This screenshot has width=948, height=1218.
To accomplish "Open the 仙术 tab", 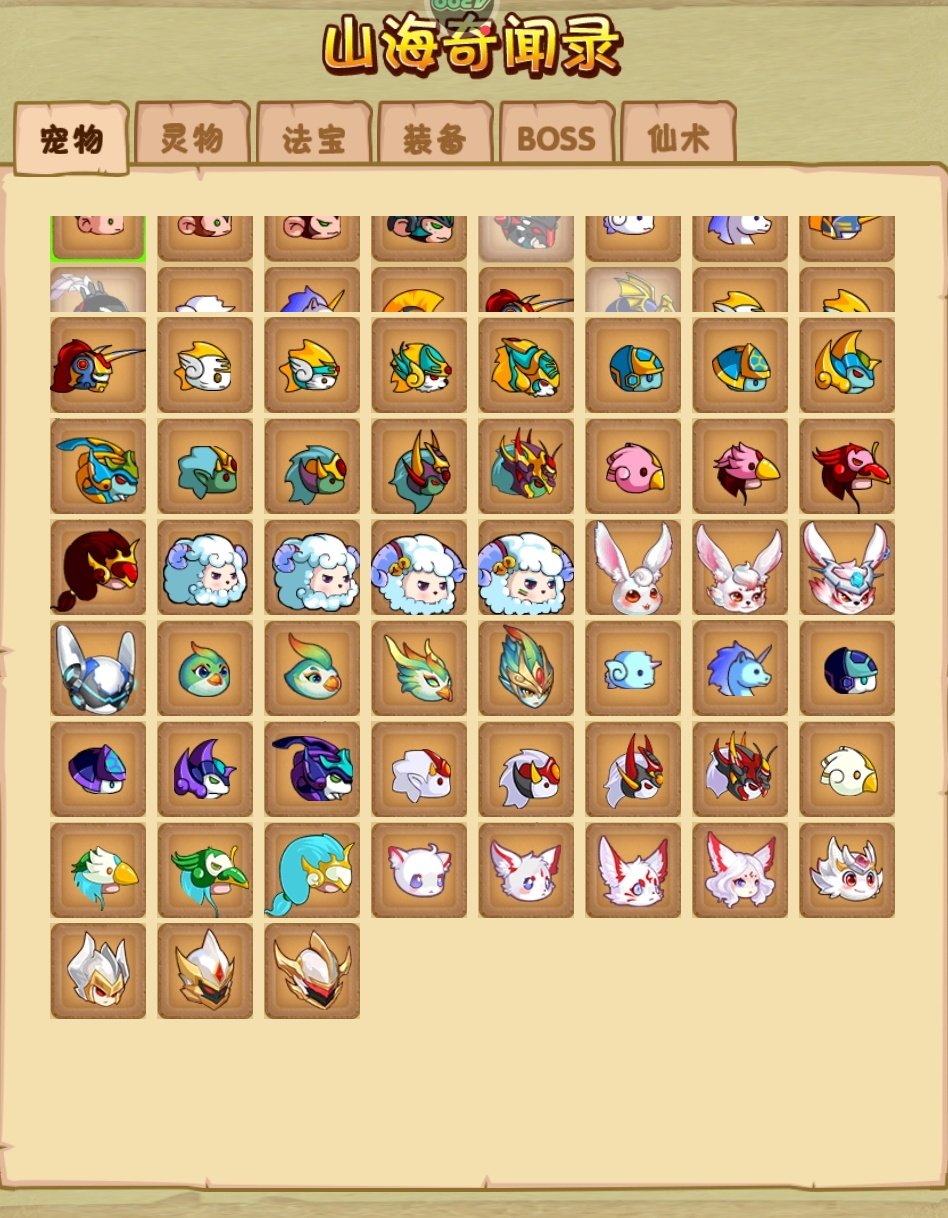I will point(678,138).
